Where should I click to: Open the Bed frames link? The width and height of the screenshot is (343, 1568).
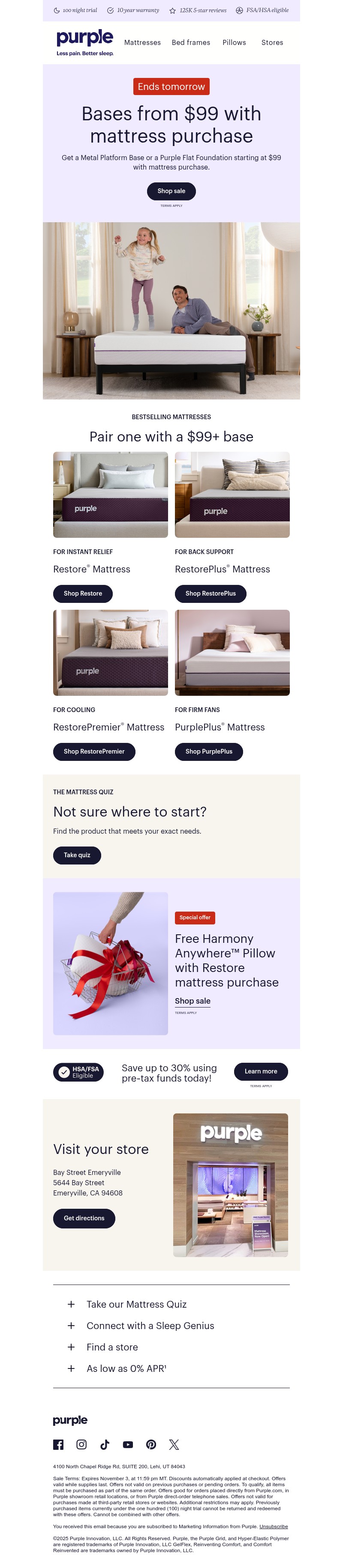[191, 43]
